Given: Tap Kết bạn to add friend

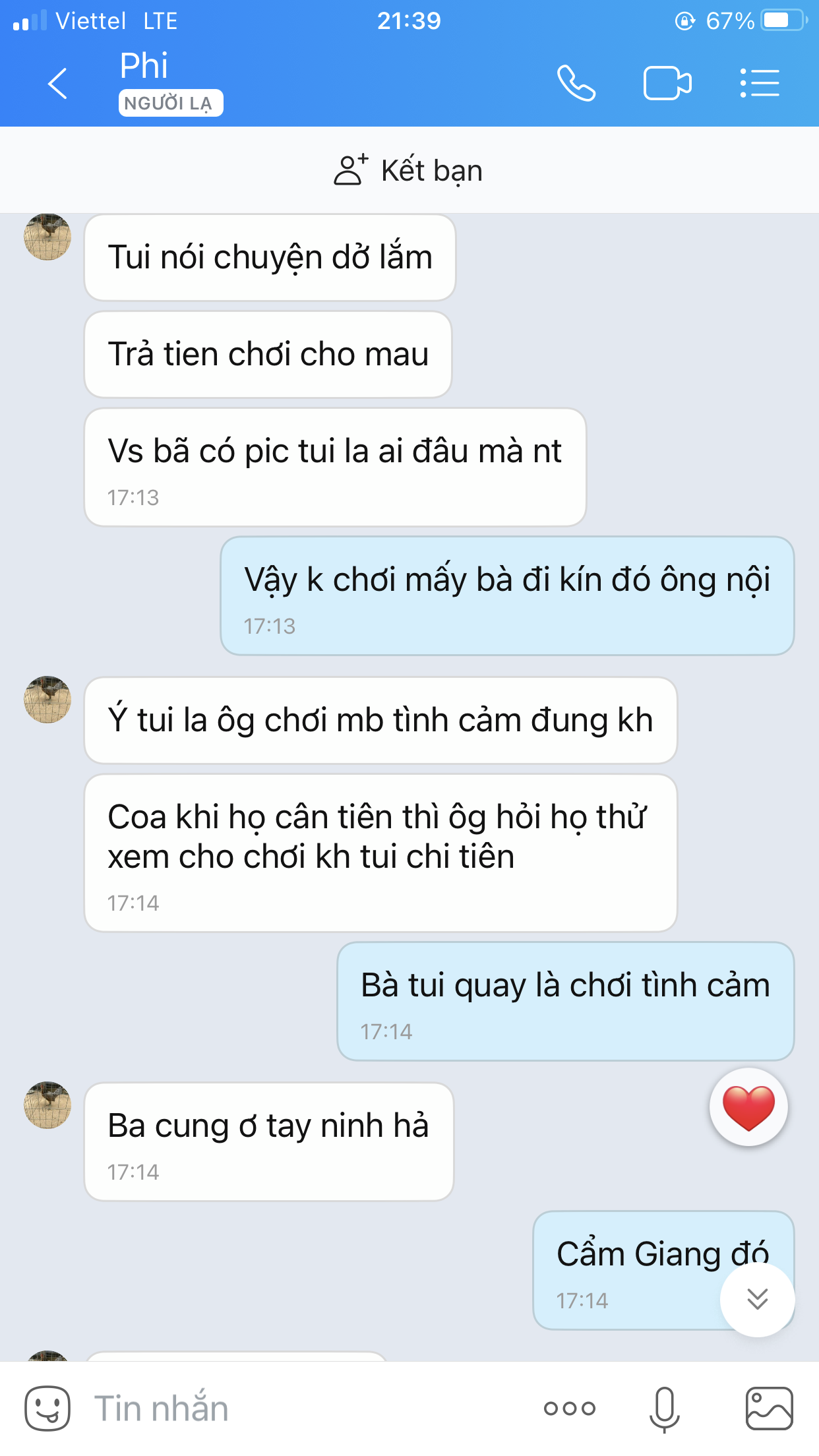Looking at the screenshot, I should point(409,170).
